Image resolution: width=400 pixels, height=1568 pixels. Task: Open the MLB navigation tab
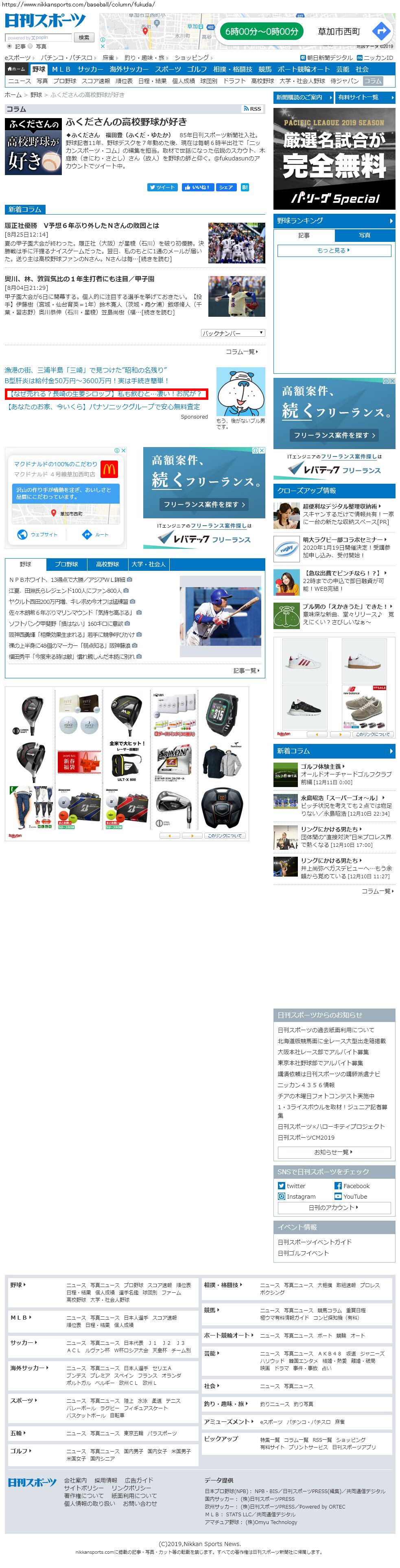coord(61,69)
